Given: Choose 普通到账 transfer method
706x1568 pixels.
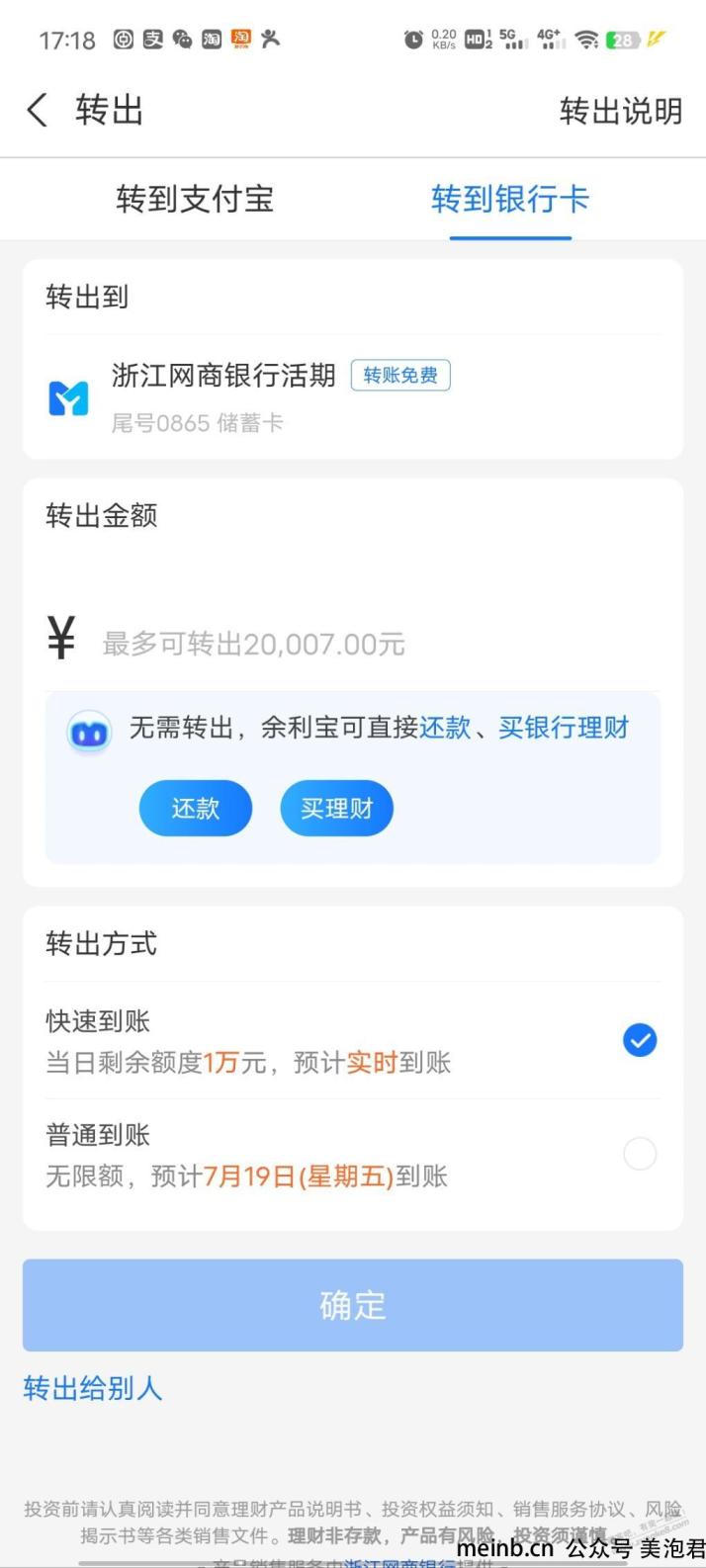Looking at the screenshot, I should click(353, 1155).
